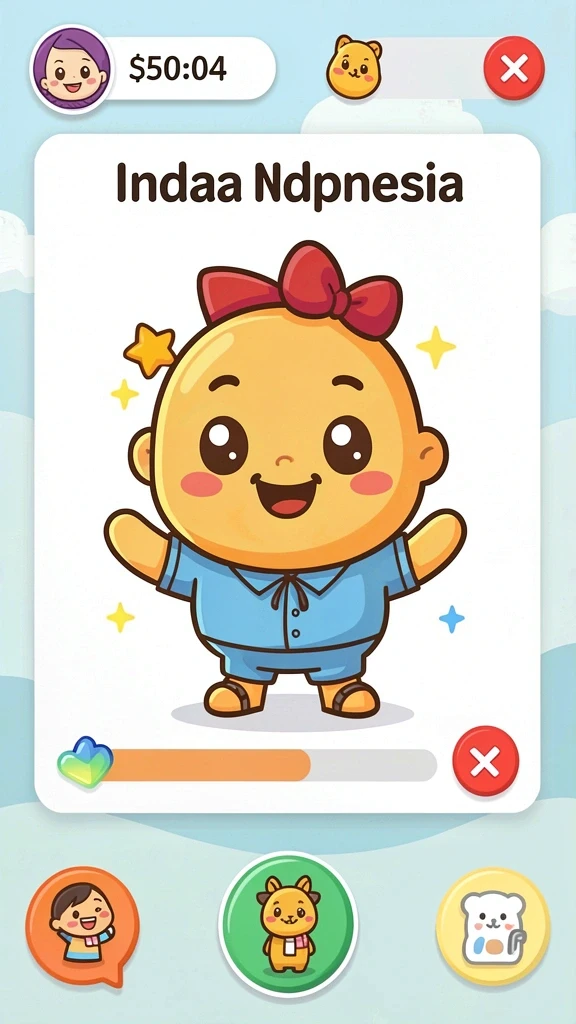Open the orange waving kid button
The width and height of the screenshot is (576, 1024).
(82, 926)
